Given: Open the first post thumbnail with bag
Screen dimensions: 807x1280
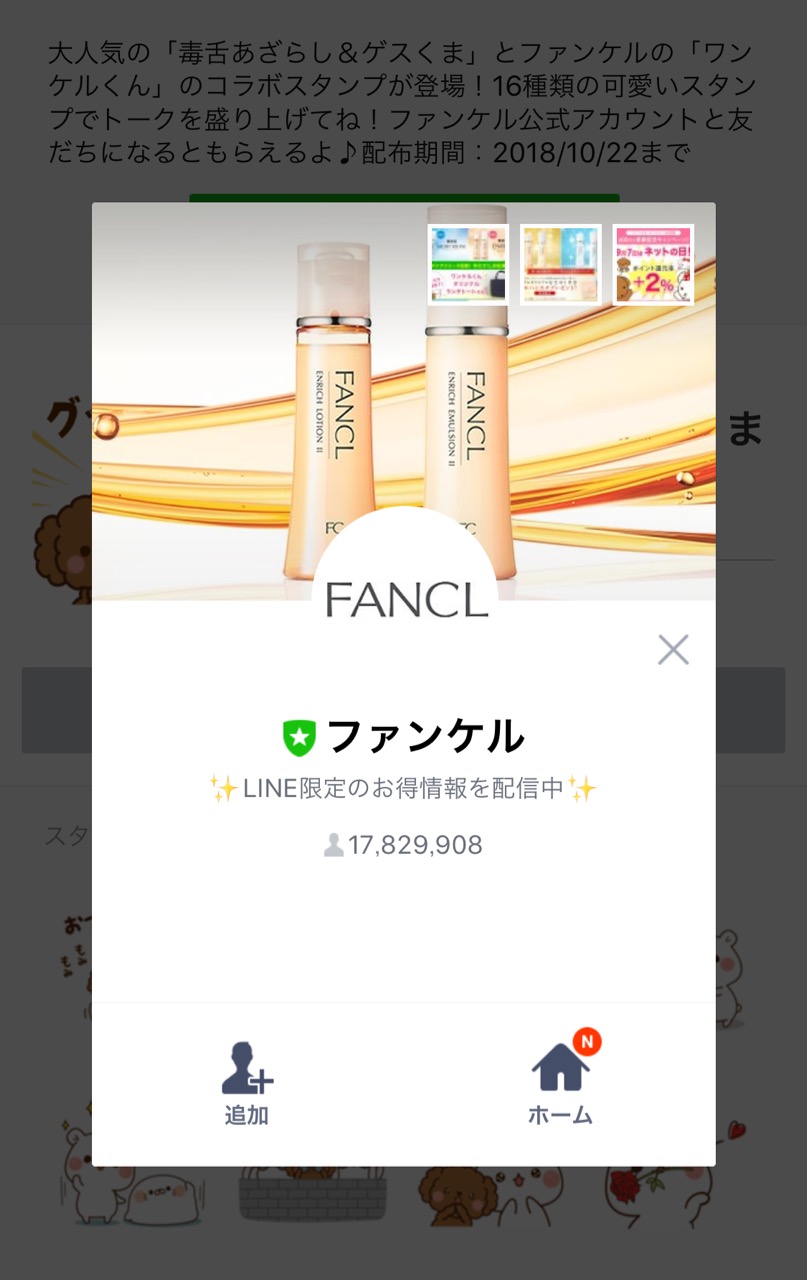Looking at the screenshot, I should point(468,265).
